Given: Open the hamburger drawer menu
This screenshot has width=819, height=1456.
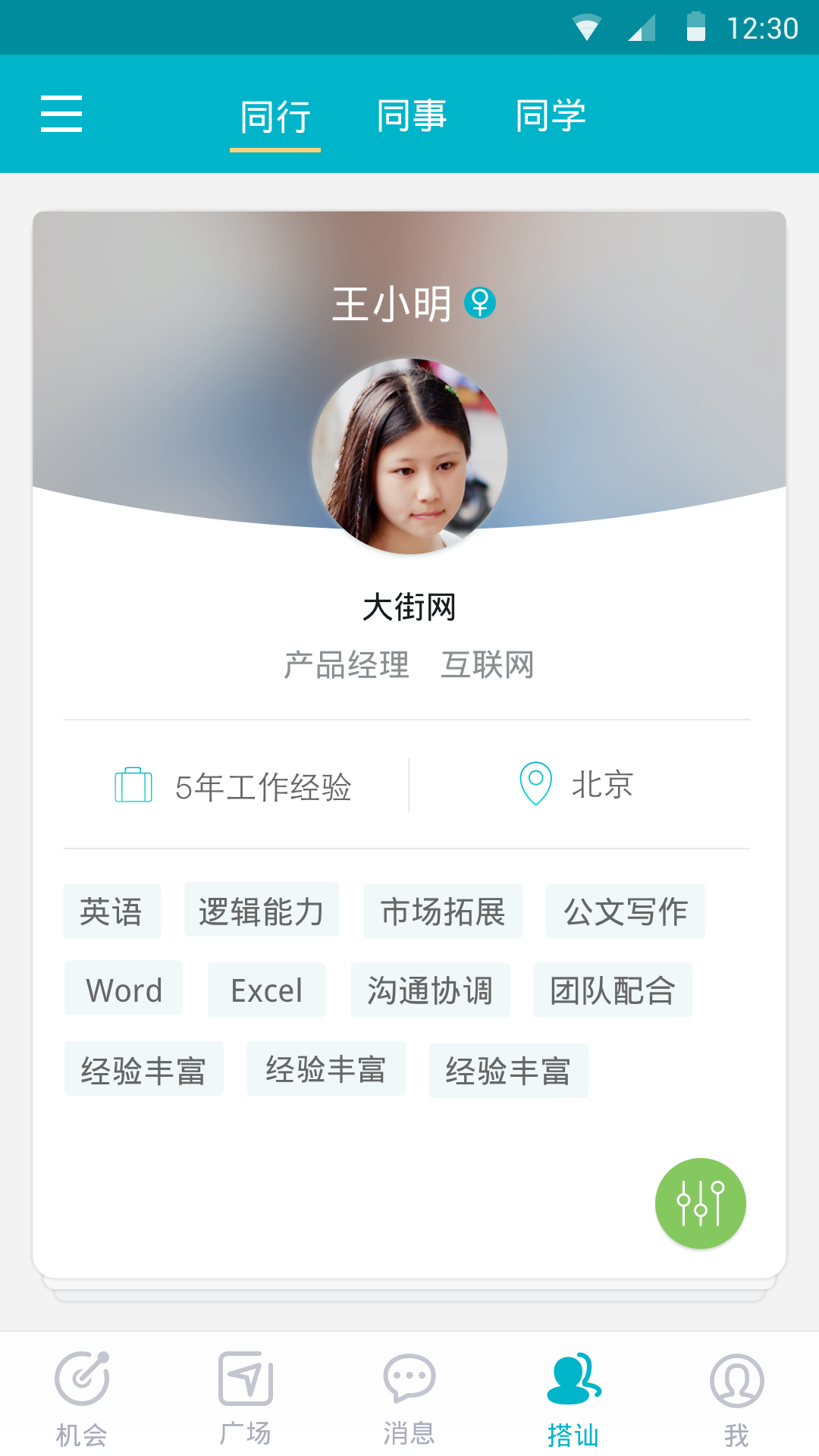Looking at the screenshot, I should tap(61, 114).
